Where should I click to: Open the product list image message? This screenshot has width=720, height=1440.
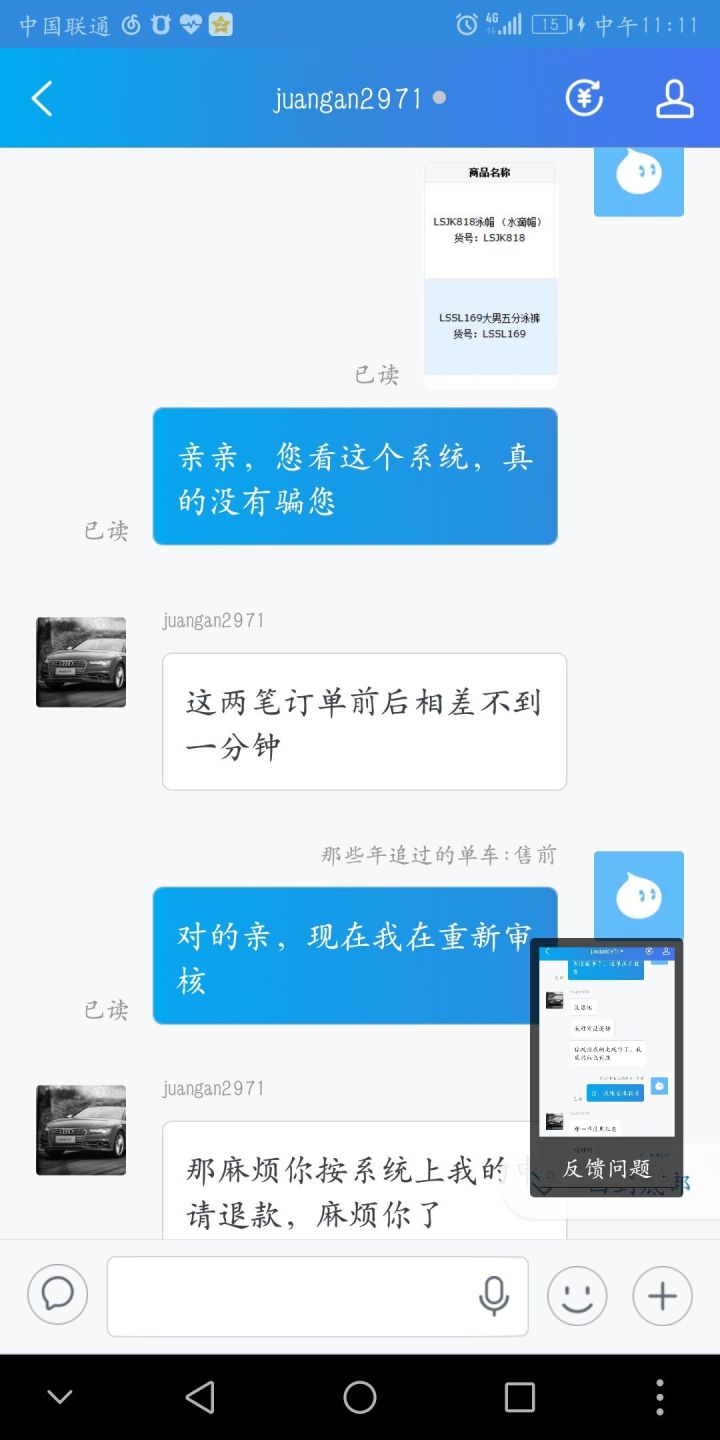tap(490, 275)
